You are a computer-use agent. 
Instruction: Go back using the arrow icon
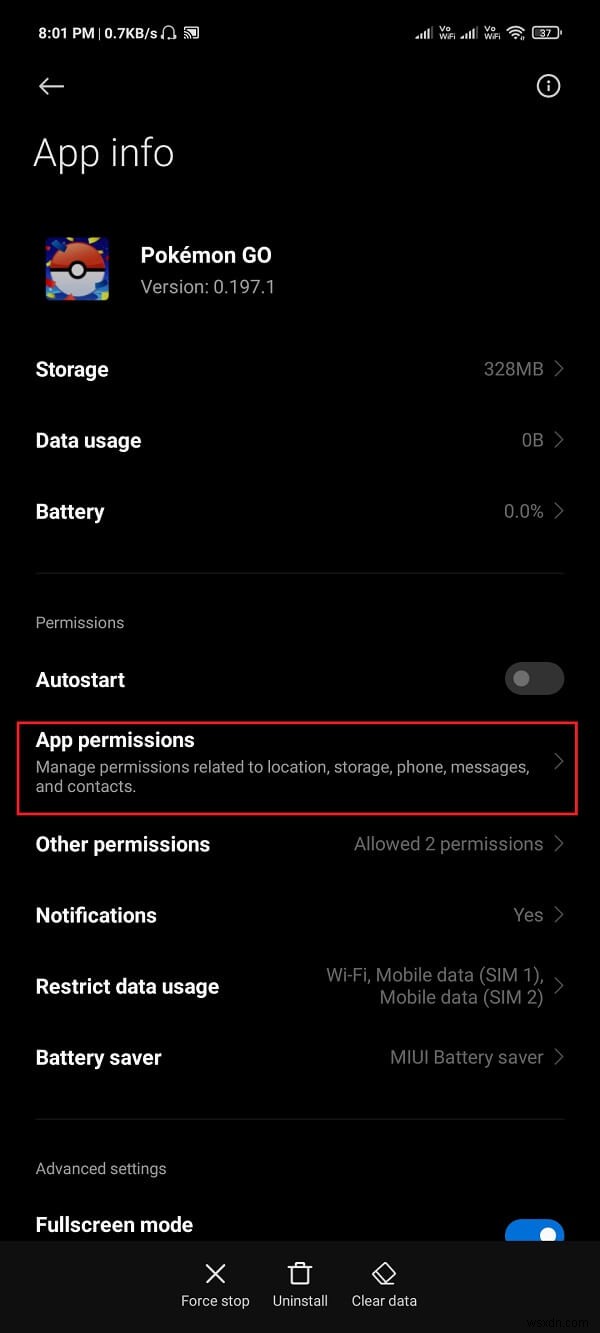(x=51, y=87)
